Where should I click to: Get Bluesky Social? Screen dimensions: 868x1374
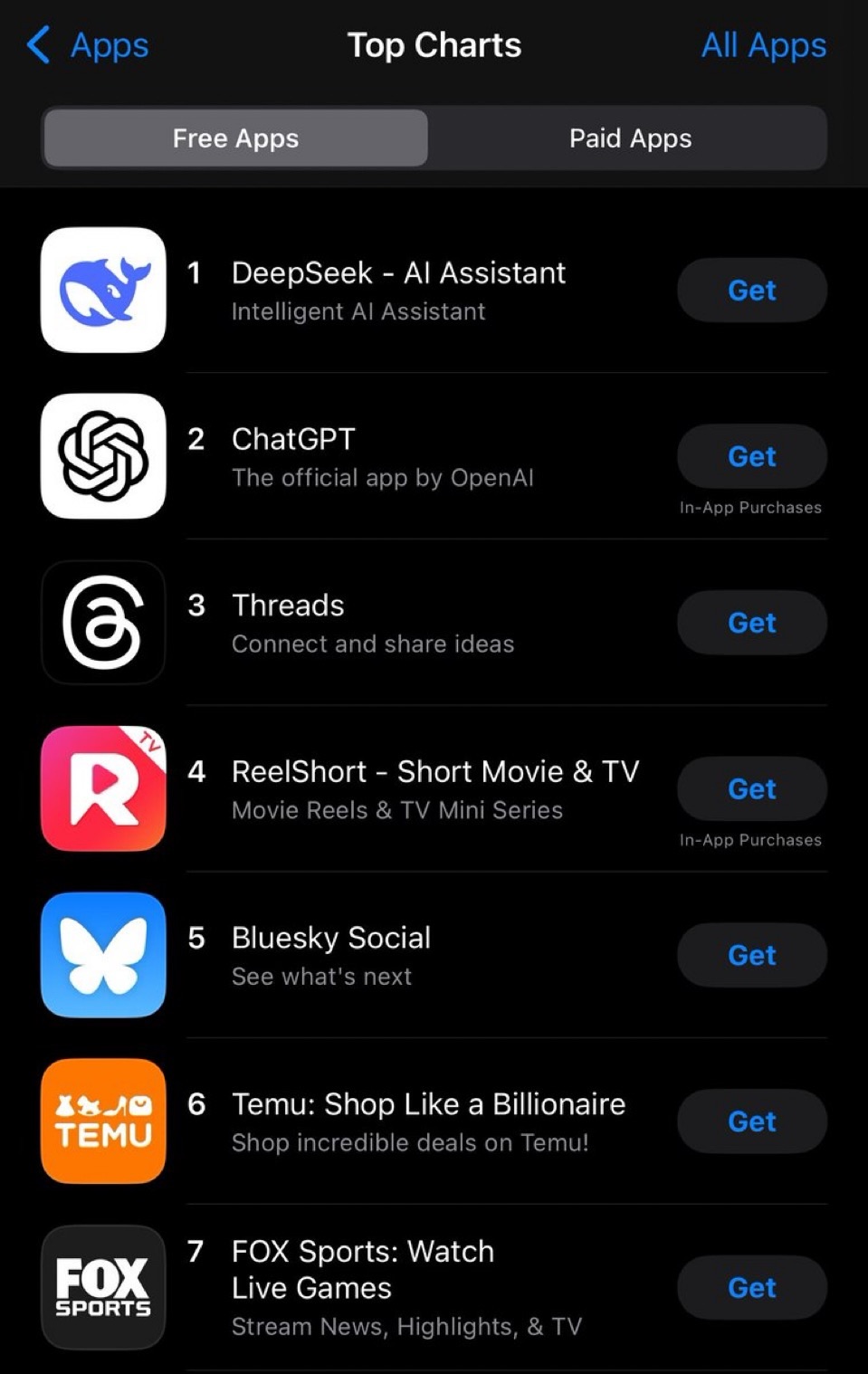[x=751, y=955]
